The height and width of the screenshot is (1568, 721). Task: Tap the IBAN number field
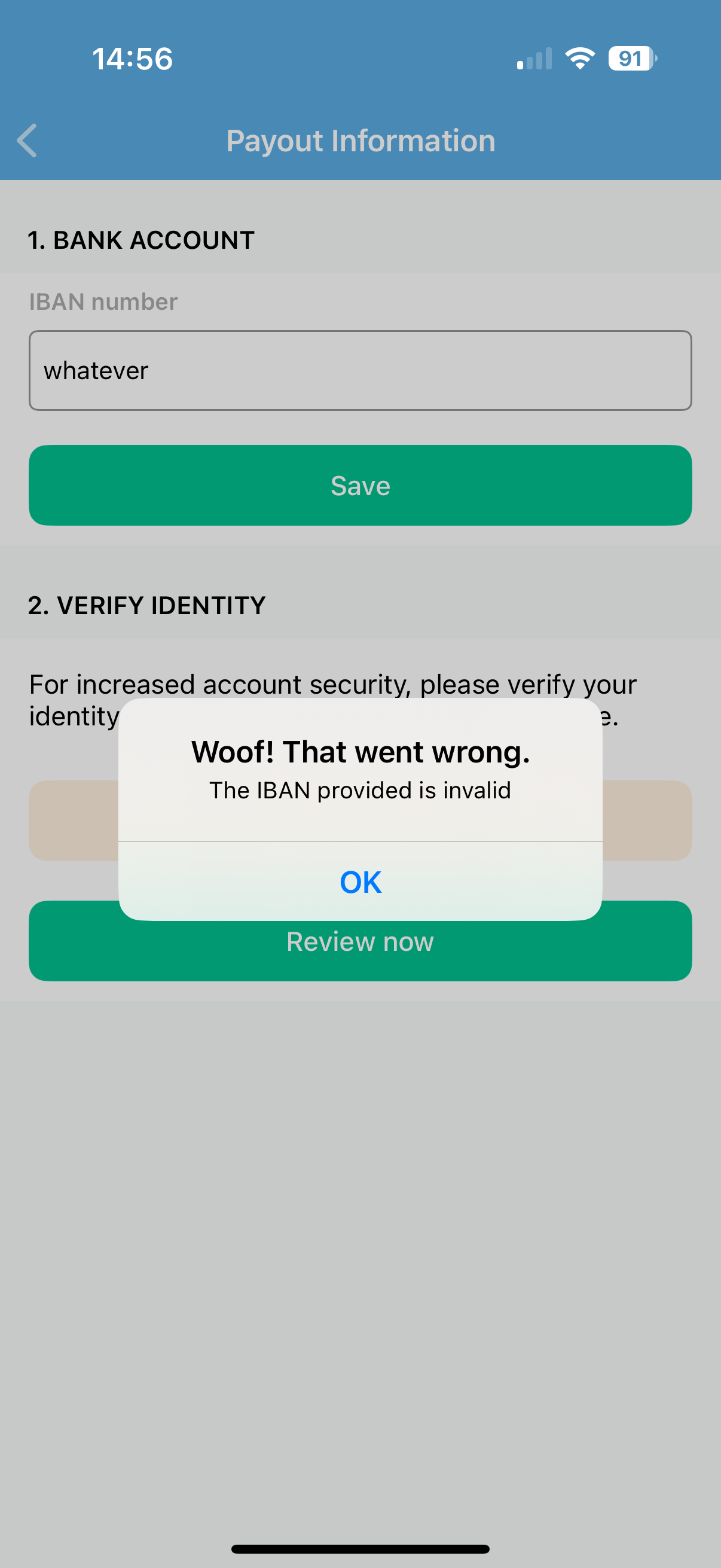[x=360, y=370]
